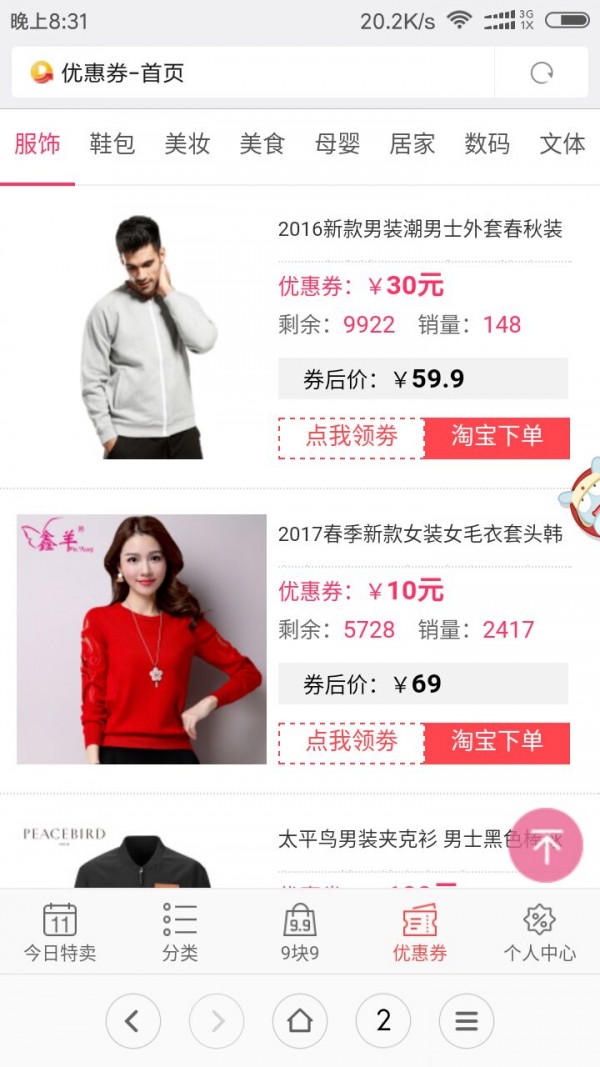Claim the ¥10 coupon for the women's sweater
Image resolution: width=600 pixels, height=1067 pixels.
(x=351, y=743)
